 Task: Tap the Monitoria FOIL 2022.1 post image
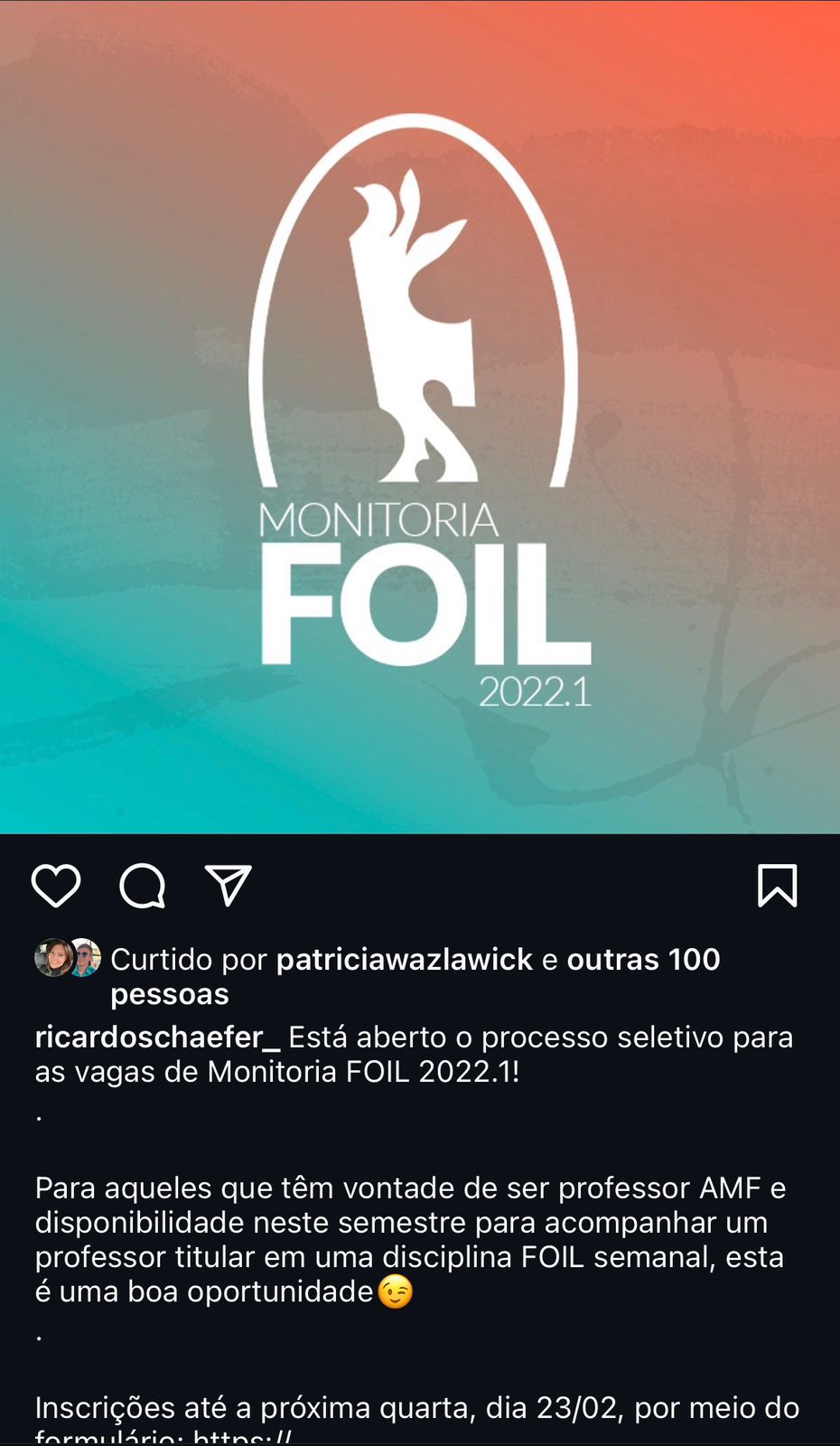tap(420, 417)
